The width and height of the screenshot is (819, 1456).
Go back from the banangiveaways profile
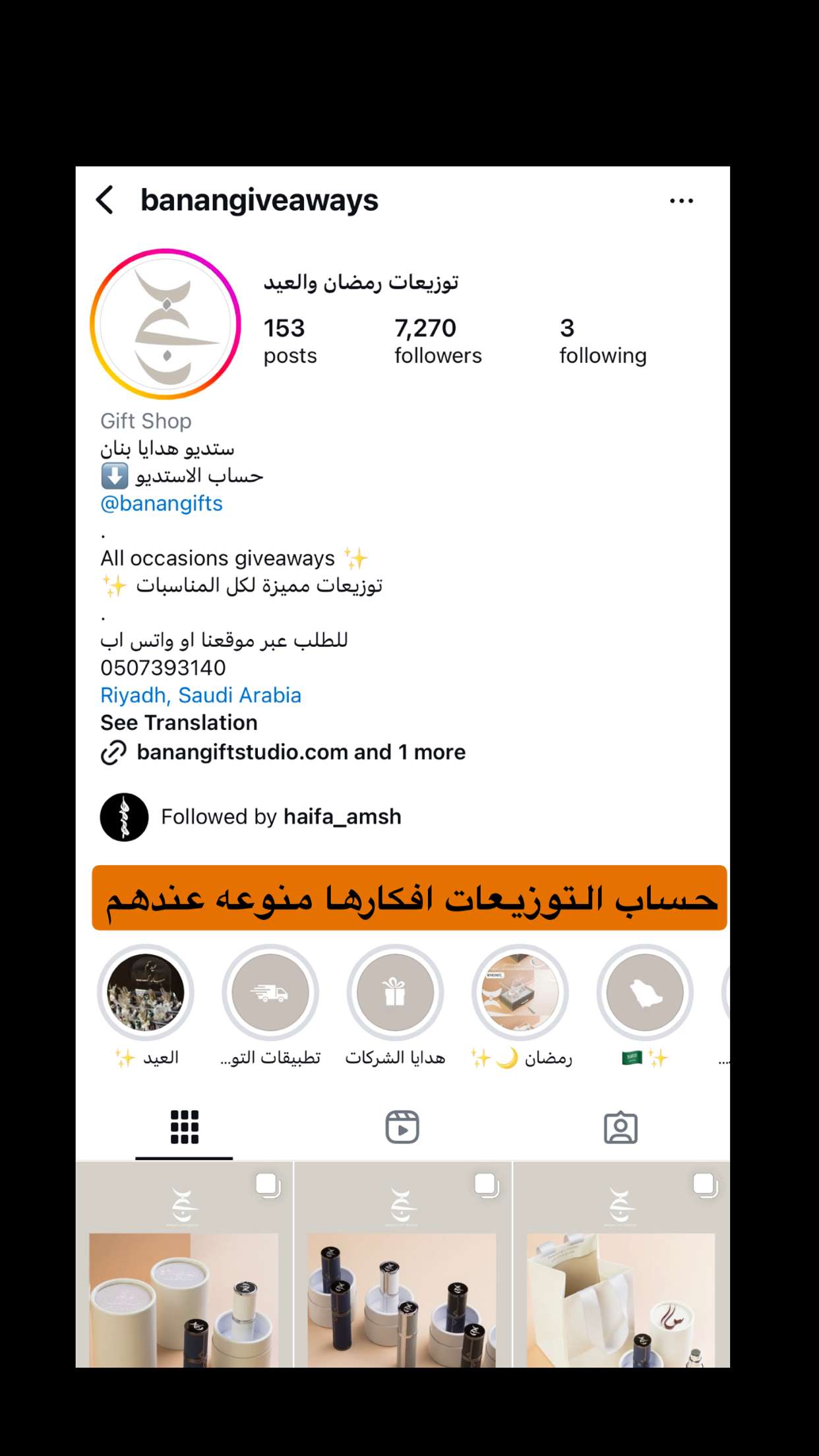[106, 200]
